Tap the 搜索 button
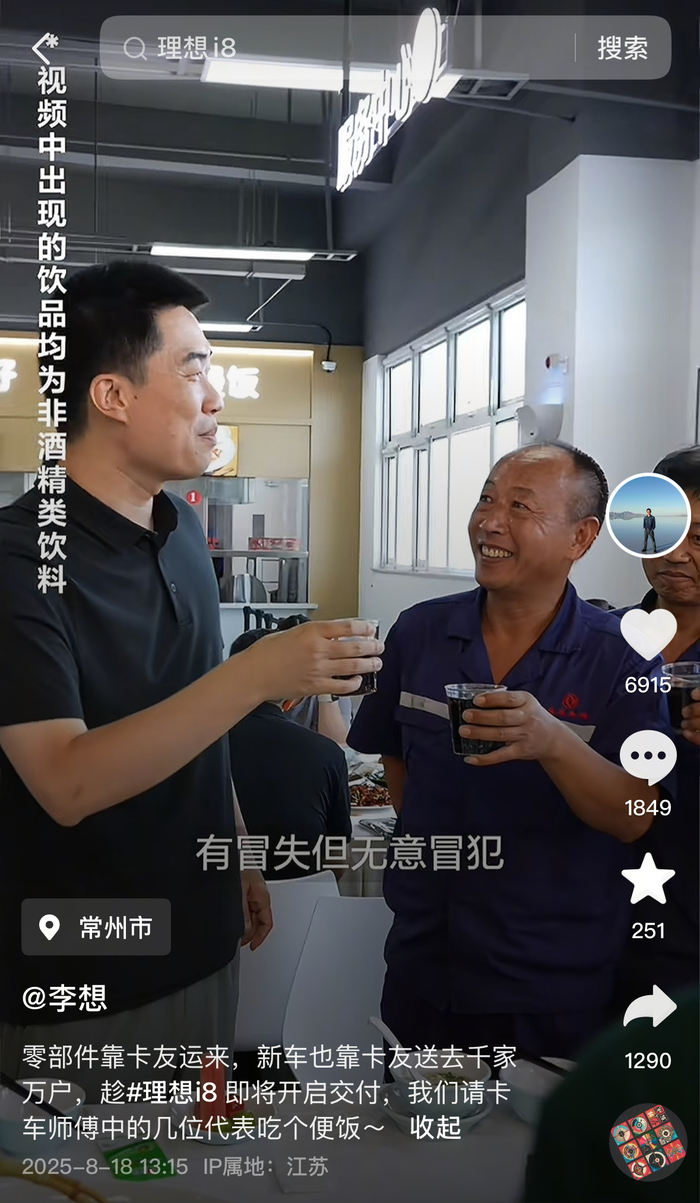 (622, 48)
